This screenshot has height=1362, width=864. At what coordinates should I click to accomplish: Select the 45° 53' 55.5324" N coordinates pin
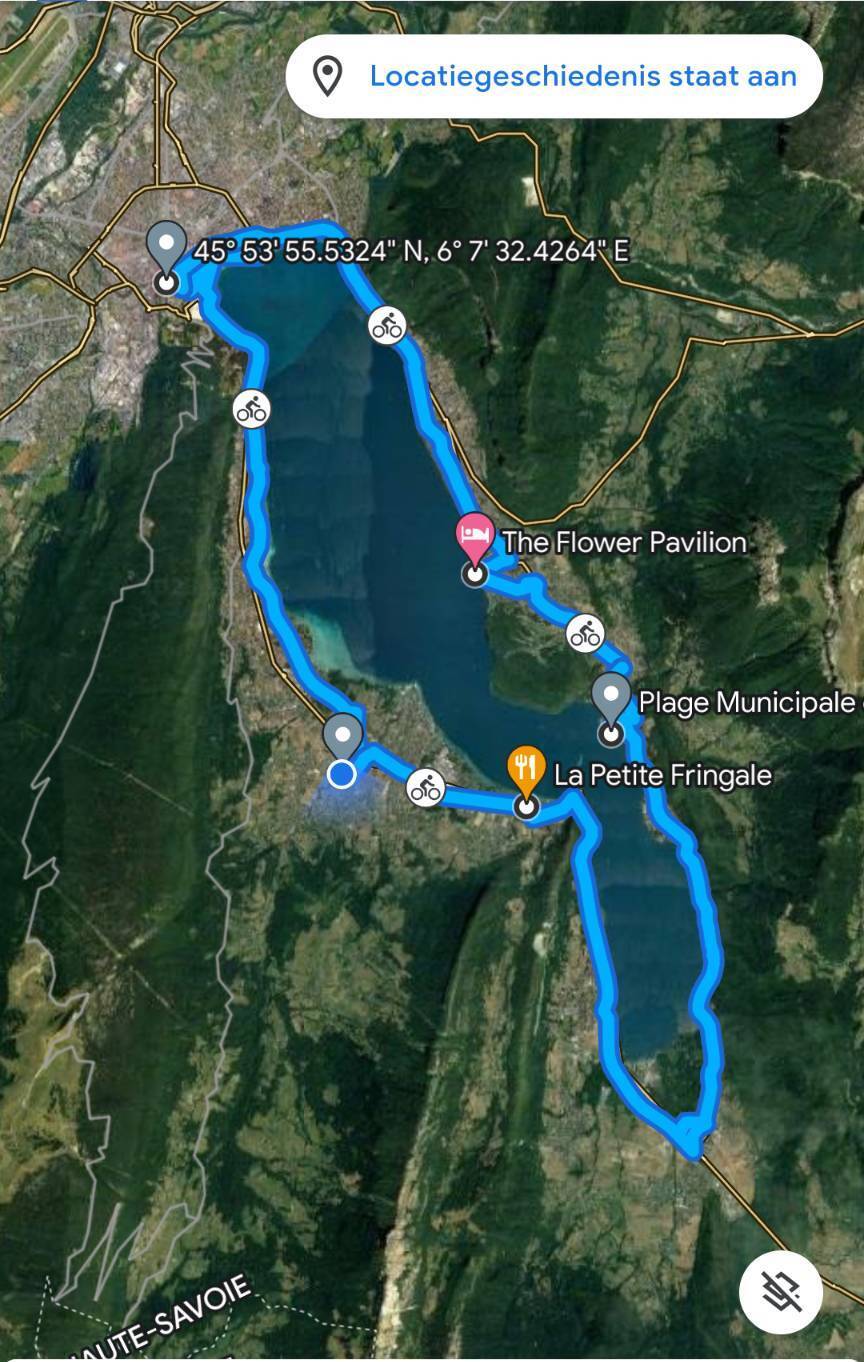166,246
